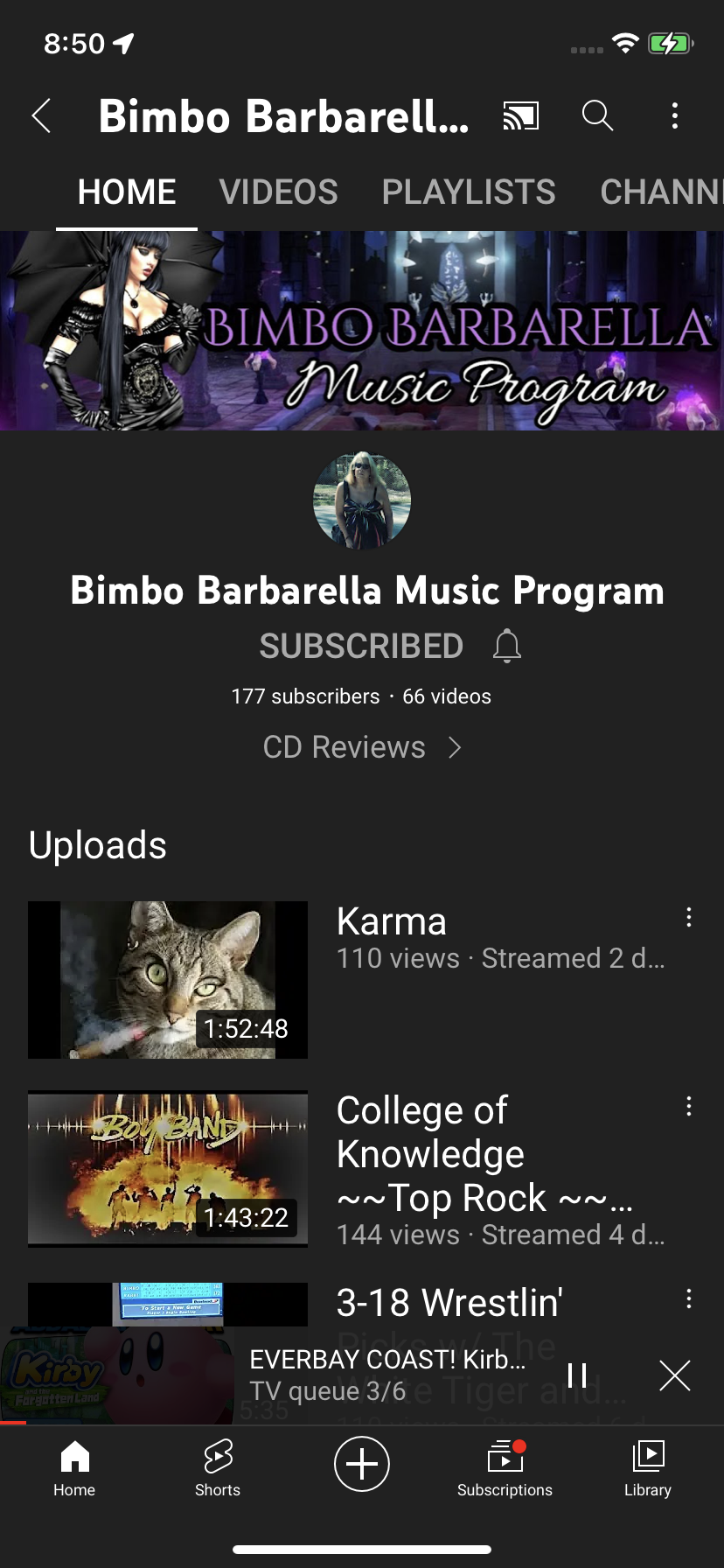Image resolution: width=724 pixels, height=1568 pixels.
Task: Open the channel overflow menu
Action: (674, 115)
